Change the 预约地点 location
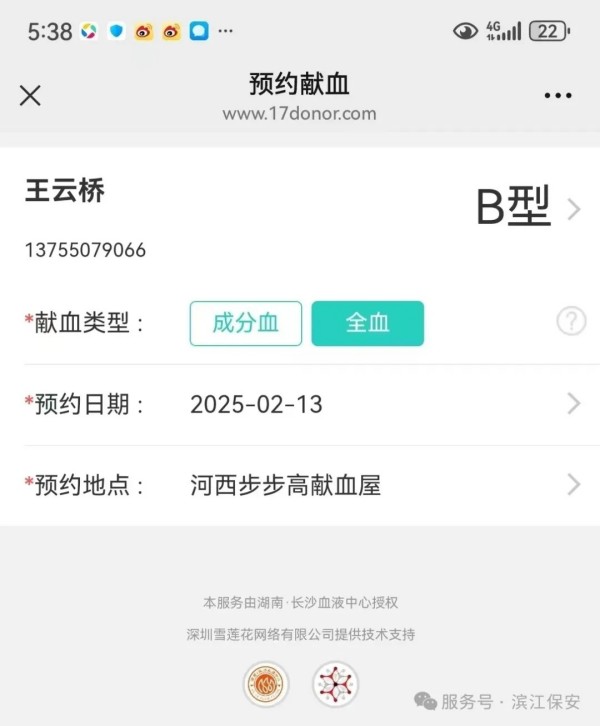 coord(380,485)
